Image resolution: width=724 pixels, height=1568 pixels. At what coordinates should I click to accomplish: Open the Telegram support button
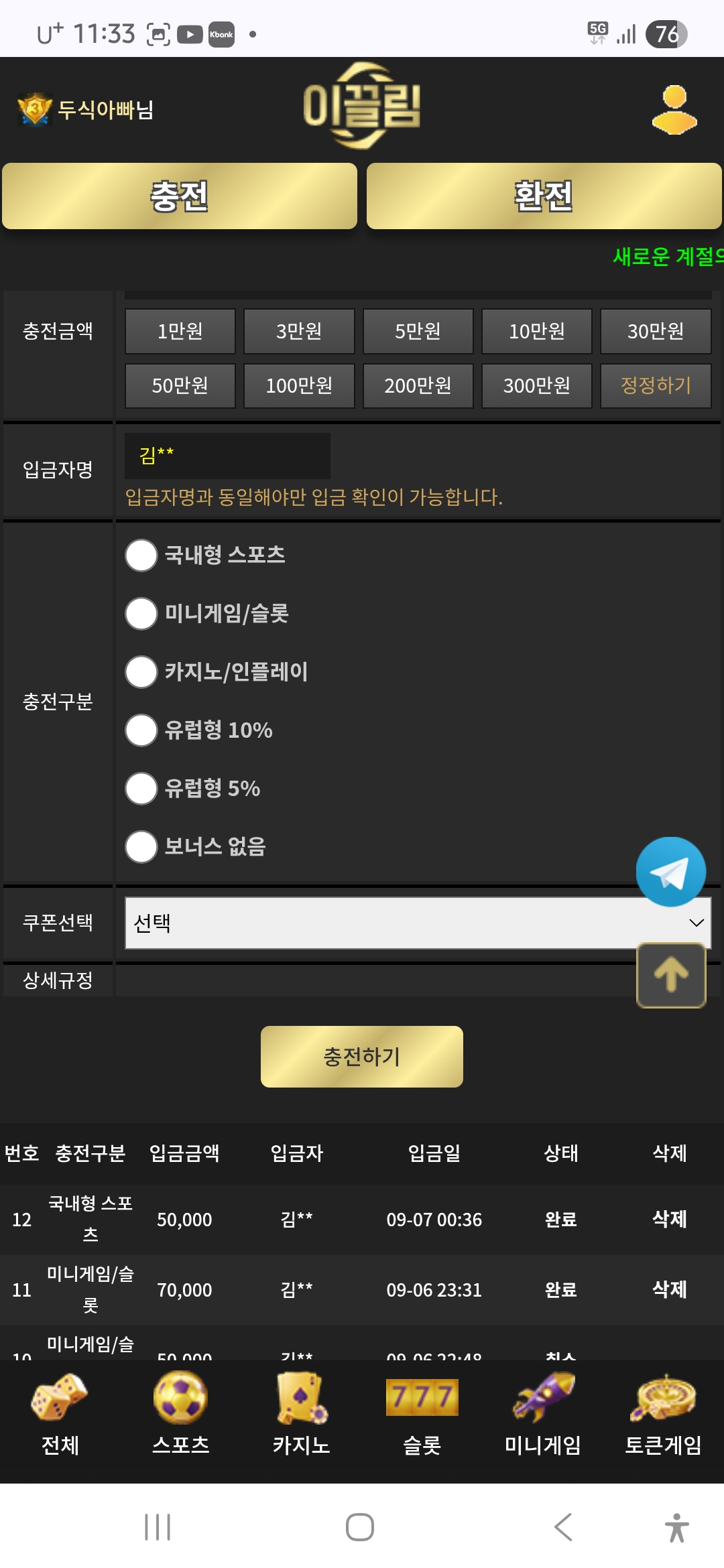pyautogui.click(x=671, y=872)
